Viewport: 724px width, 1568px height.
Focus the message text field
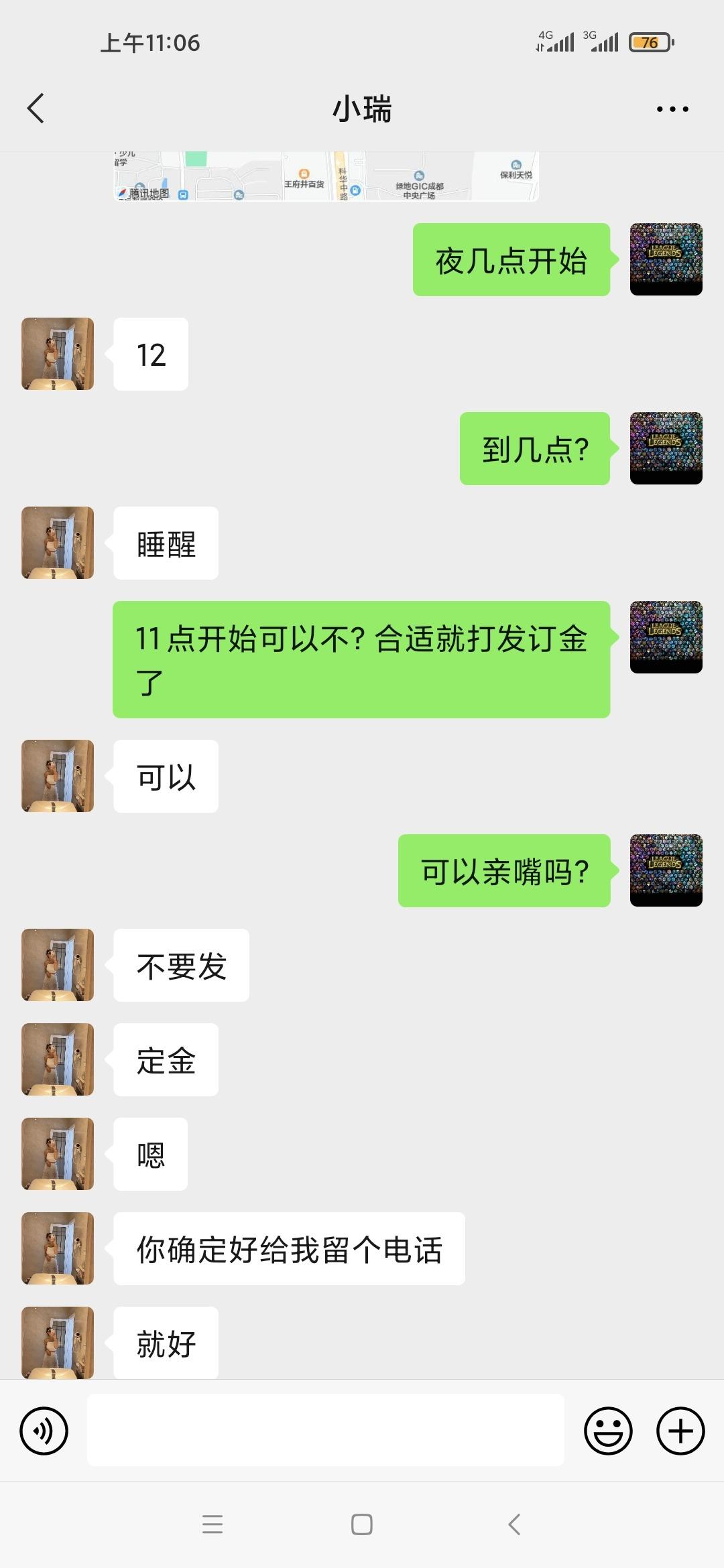point(325,1430)
